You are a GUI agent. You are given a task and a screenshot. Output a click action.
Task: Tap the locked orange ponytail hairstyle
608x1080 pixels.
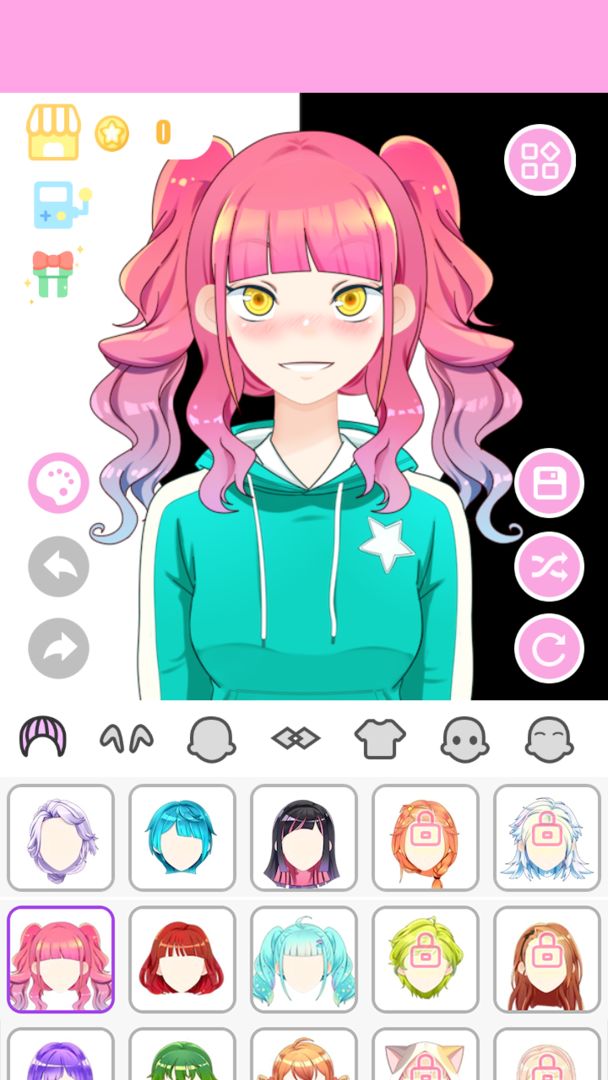[426, 837]
